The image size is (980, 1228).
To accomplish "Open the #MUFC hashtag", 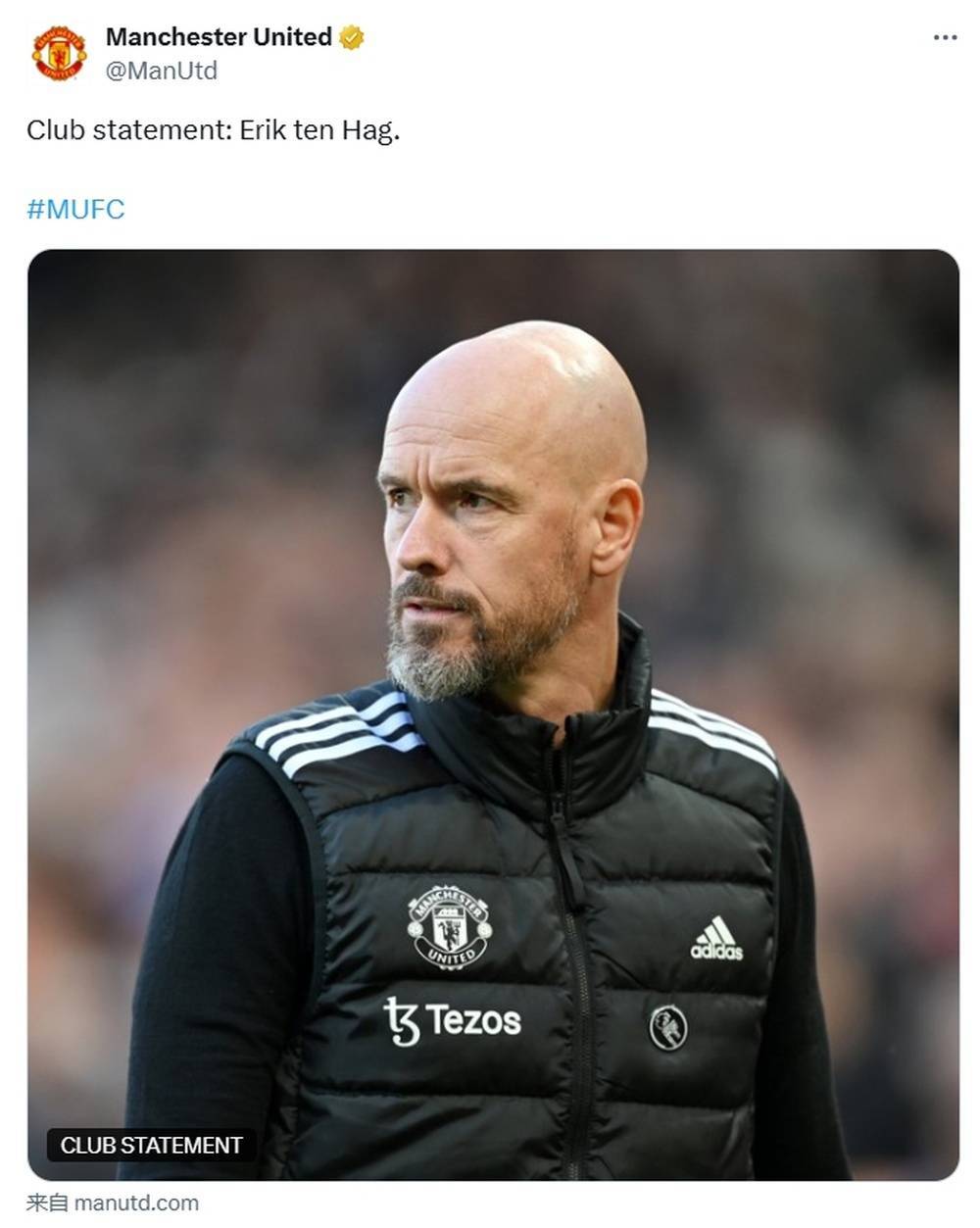I will (75, 209).
